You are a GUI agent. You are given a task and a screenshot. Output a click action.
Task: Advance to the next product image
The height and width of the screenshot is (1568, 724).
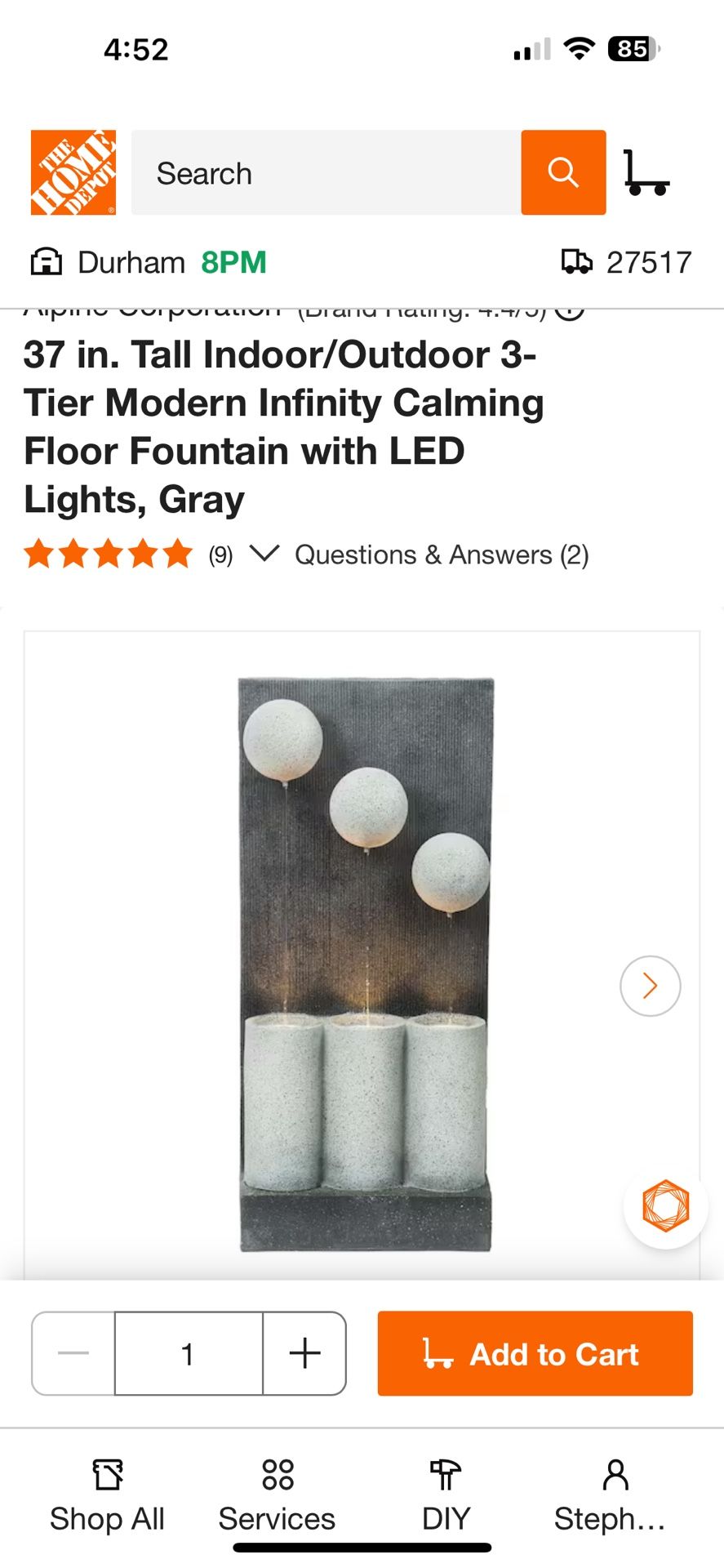(x=650, y=986)
